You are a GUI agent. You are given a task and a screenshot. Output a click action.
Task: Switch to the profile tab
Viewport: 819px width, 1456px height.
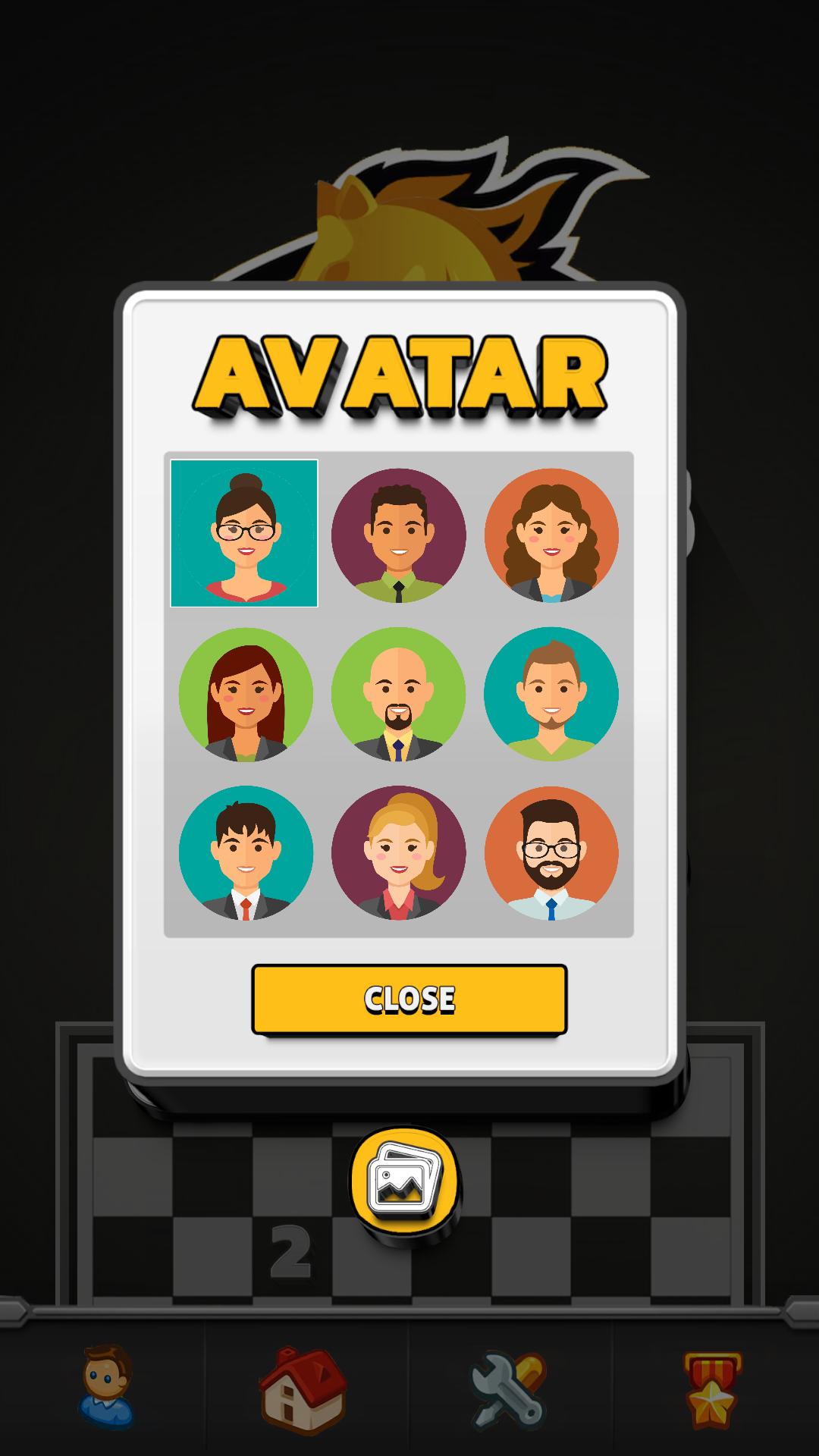coord(106,1387)
